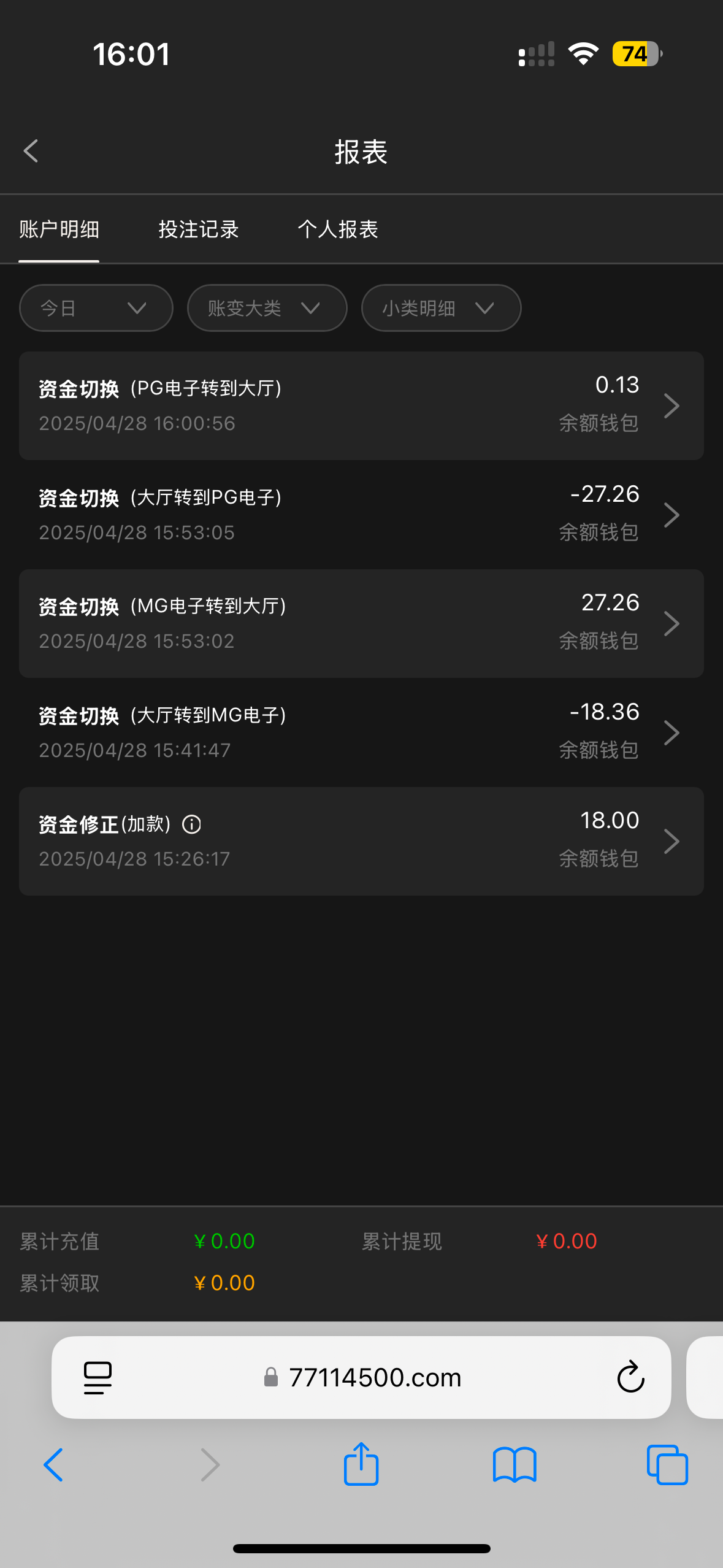The width and height of the screenshot is (723, 1568).
Task: Share this page from Safari toolbar
Action: [x=361, y=1464]
